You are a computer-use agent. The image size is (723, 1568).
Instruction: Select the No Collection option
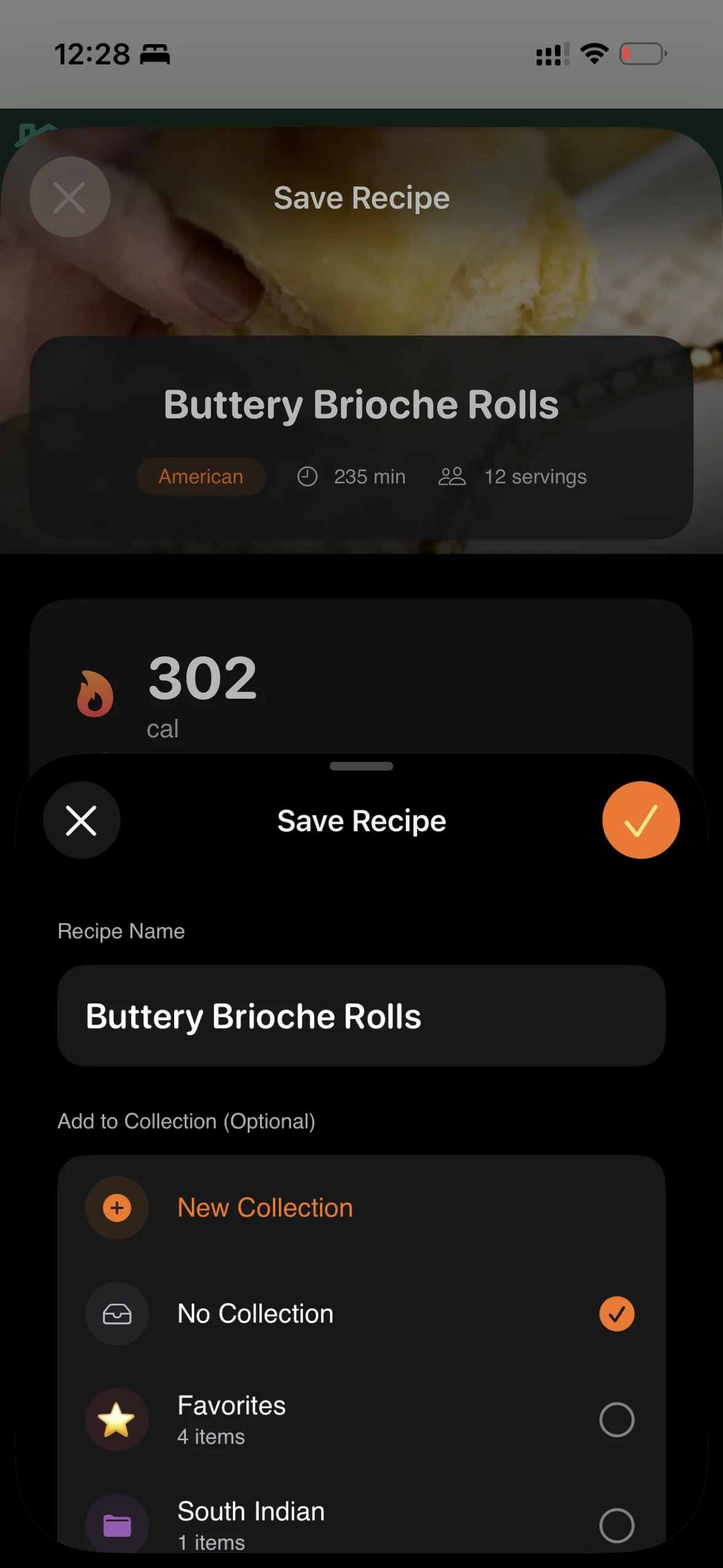pyautogui.click(x=361, y=1314)
